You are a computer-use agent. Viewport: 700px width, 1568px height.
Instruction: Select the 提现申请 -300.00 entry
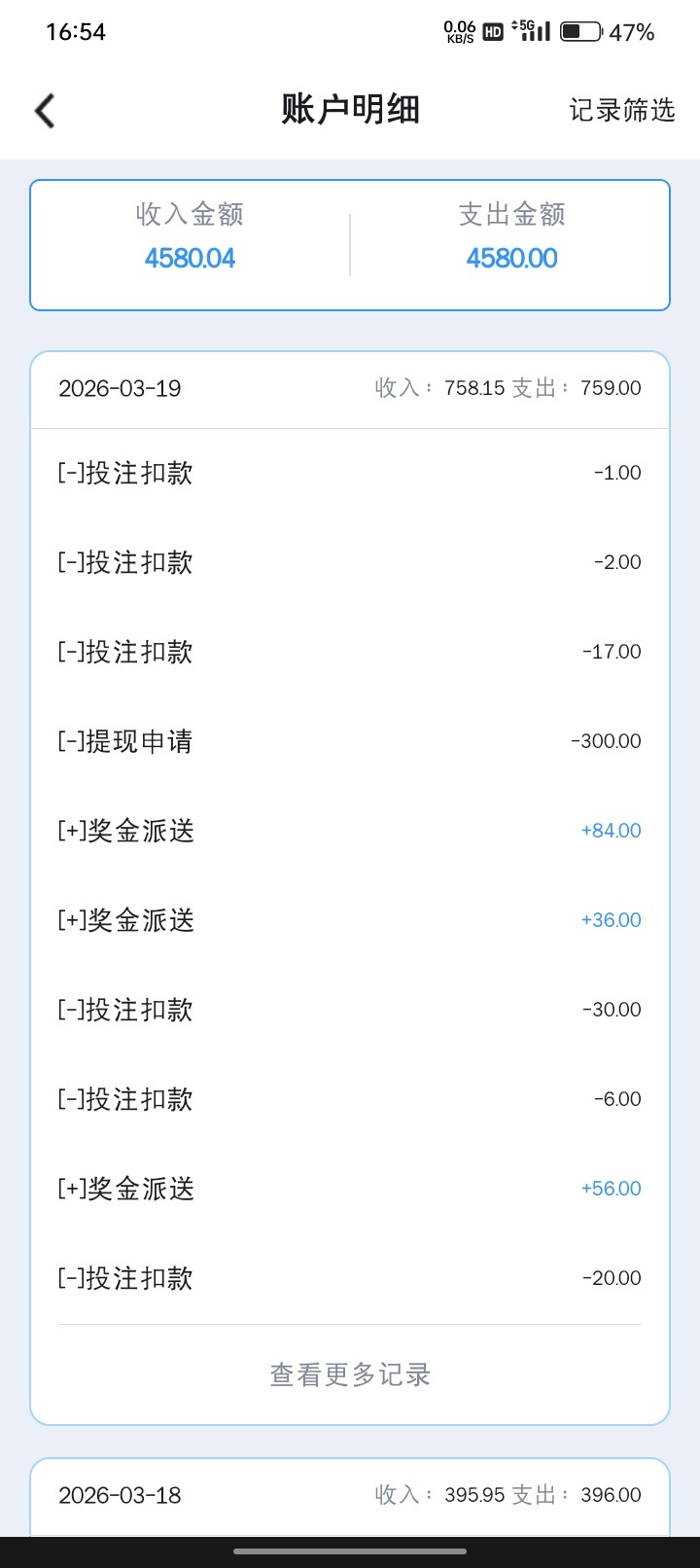tap(349, 741)
